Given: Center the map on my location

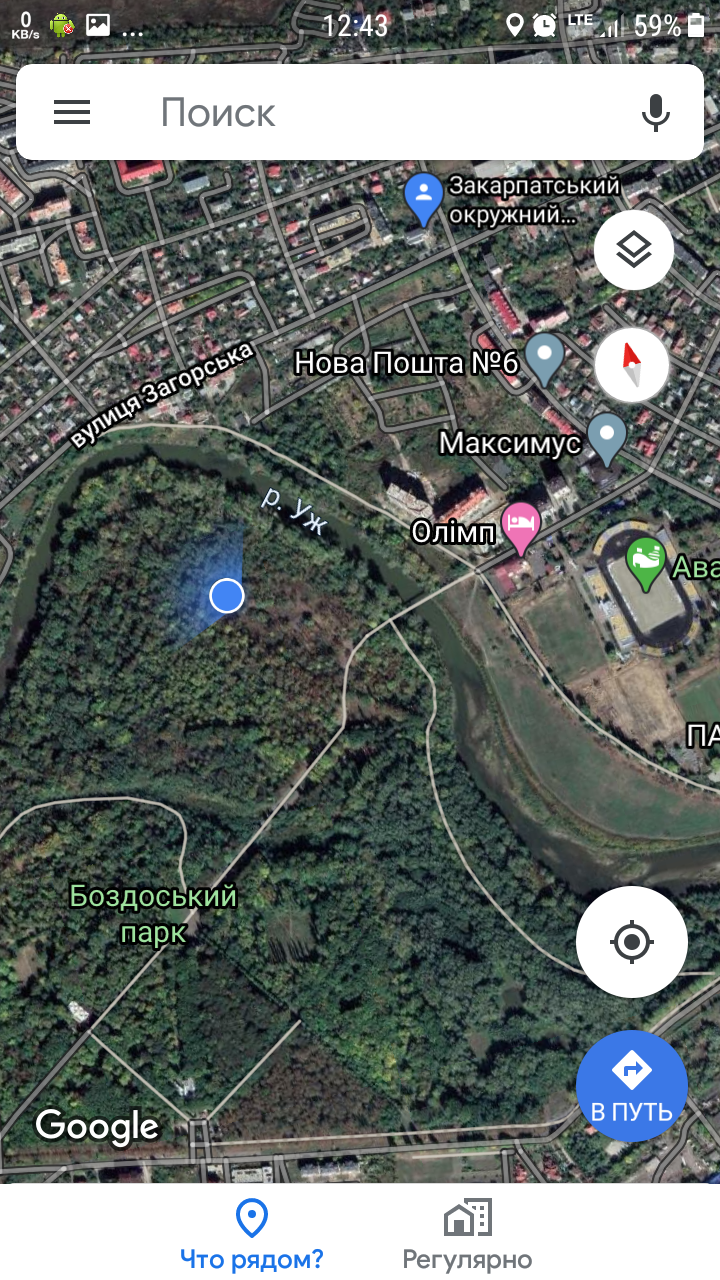Looking at the screenshot, I should coord(631,941).
